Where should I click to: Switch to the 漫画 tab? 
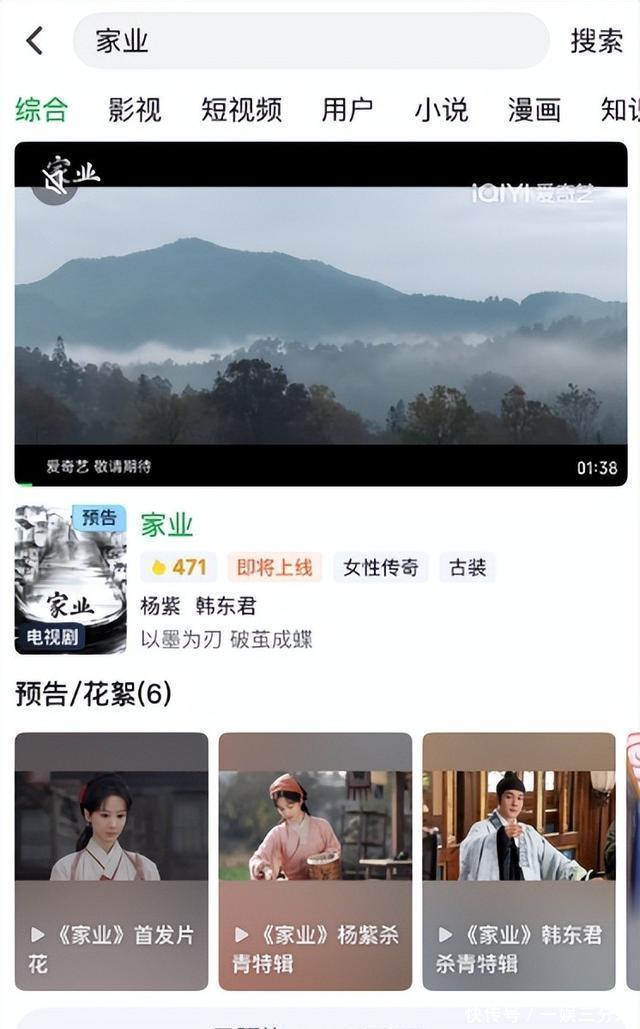click(534, 109)
